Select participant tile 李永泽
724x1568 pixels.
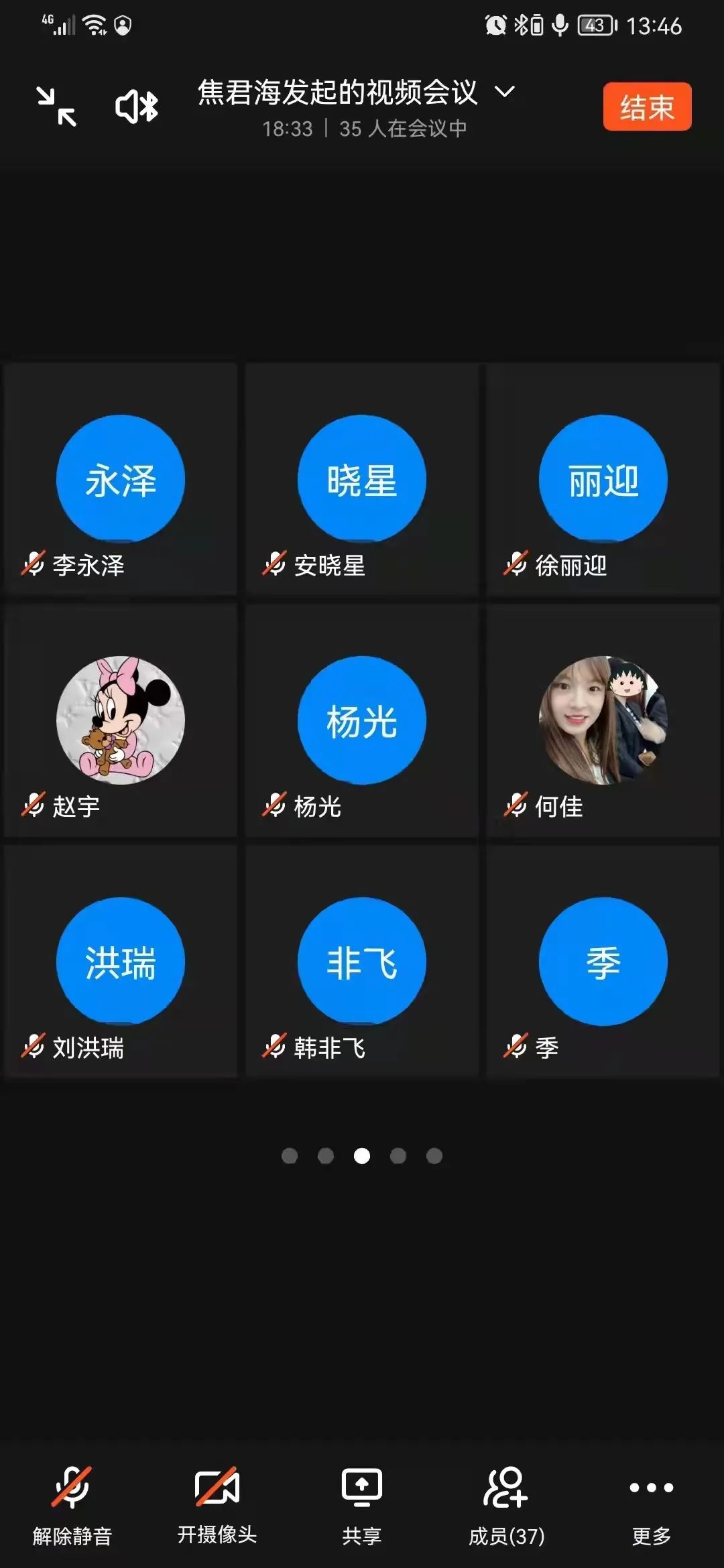121,479
